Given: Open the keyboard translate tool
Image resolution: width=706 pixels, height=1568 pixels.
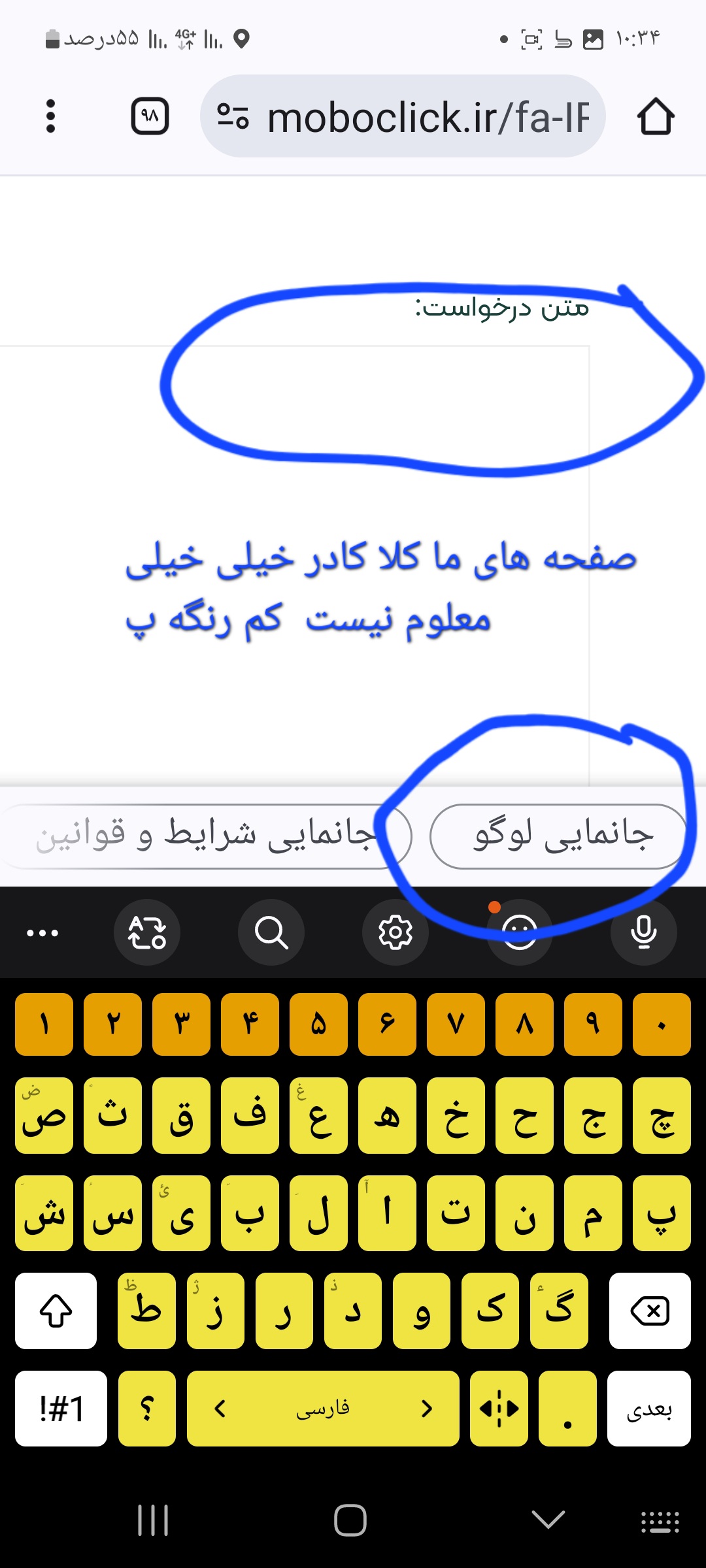Looking at the screenshot, I should pyautogui.click(x=147, y=932).
